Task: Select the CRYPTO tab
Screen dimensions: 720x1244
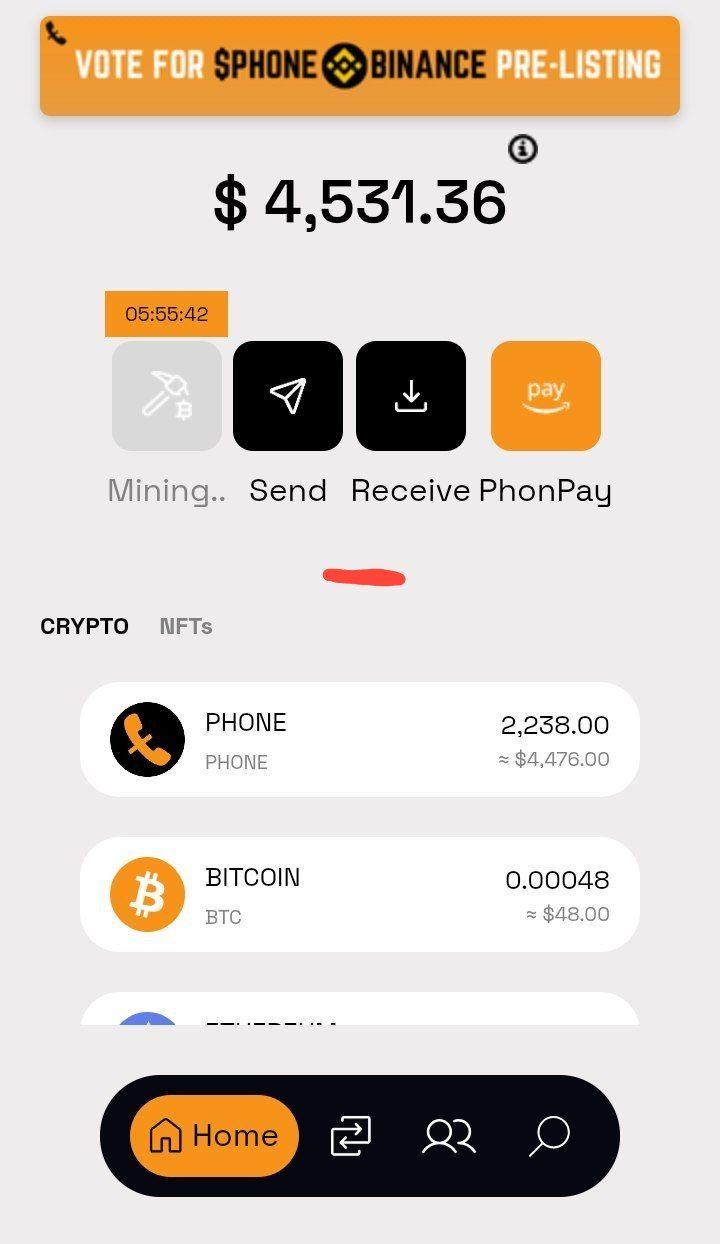Action: 84,627
